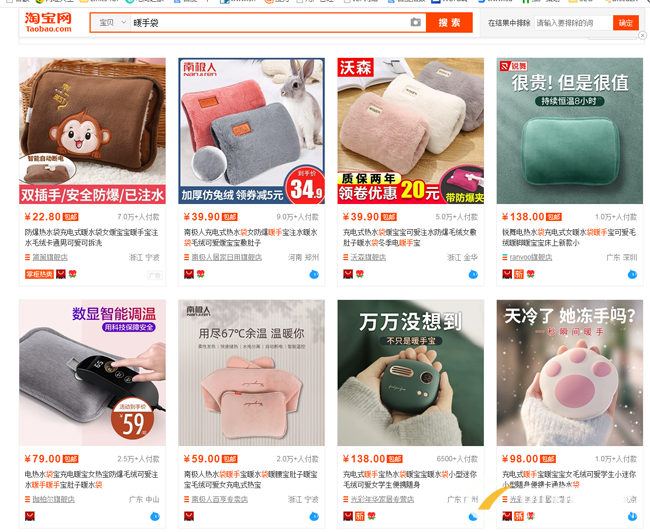Visit the 沃森旗舰店 shop link

[x=372, y=257]
